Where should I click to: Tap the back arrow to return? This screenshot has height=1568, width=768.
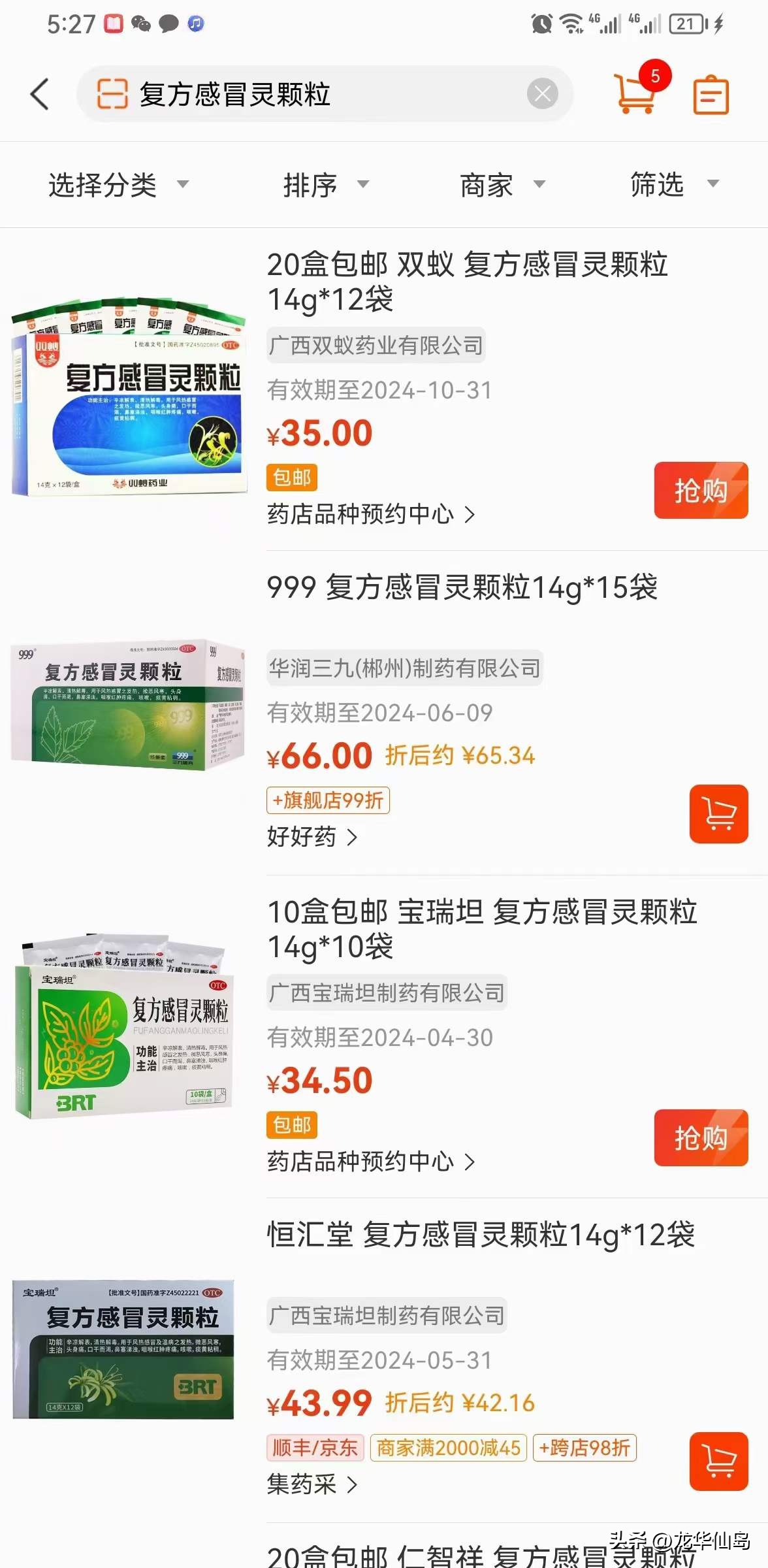39,94
